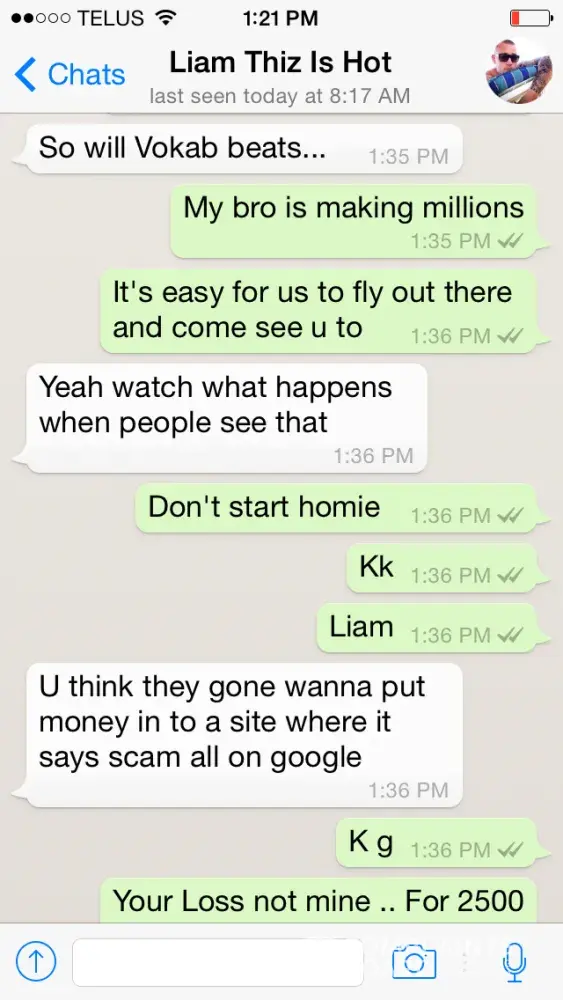Go back to Chats list
This screenshot has width=563, height=1000.
70,75
